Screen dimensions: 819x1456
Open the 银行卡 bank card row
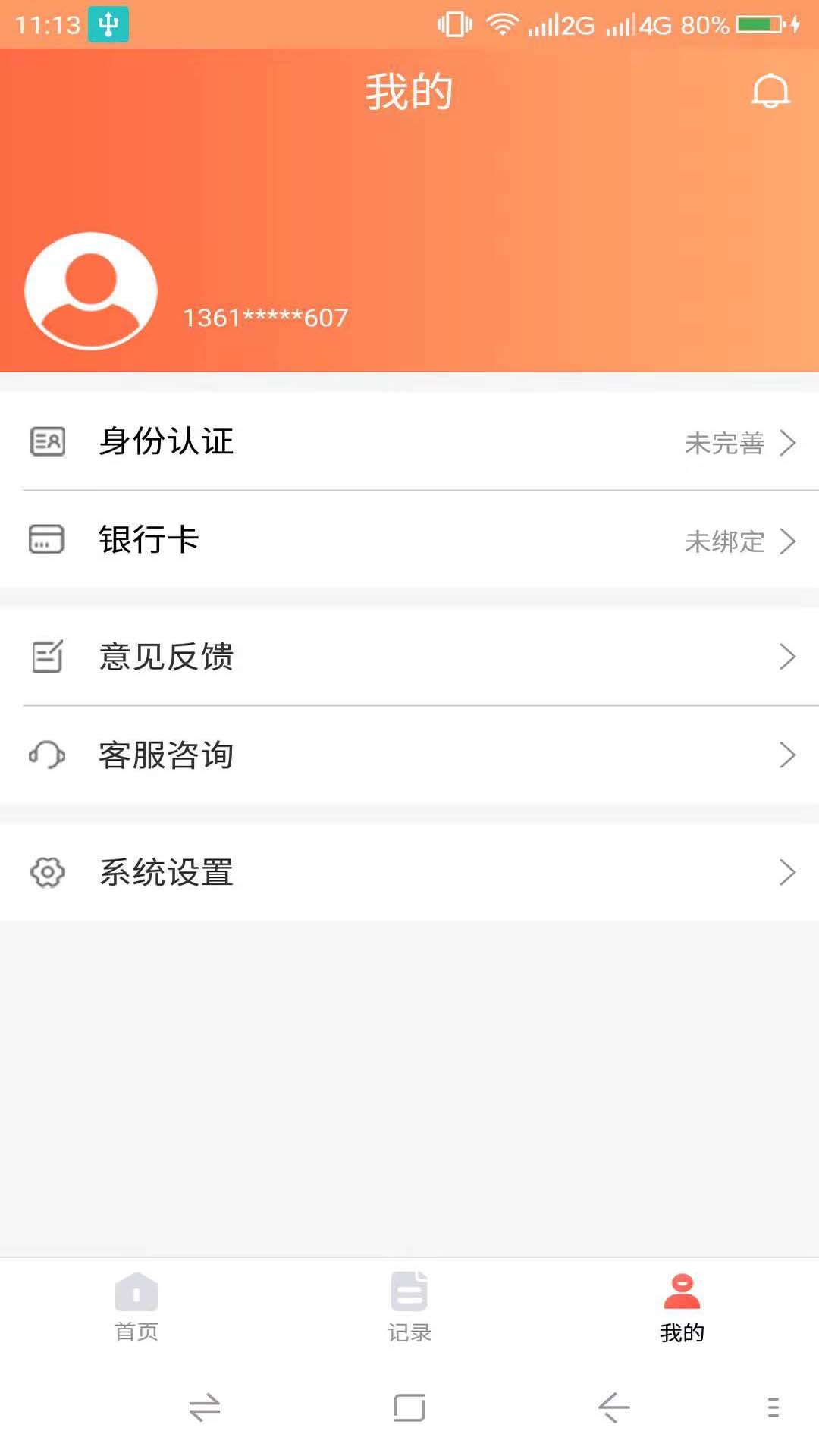[x=409, y=540]
